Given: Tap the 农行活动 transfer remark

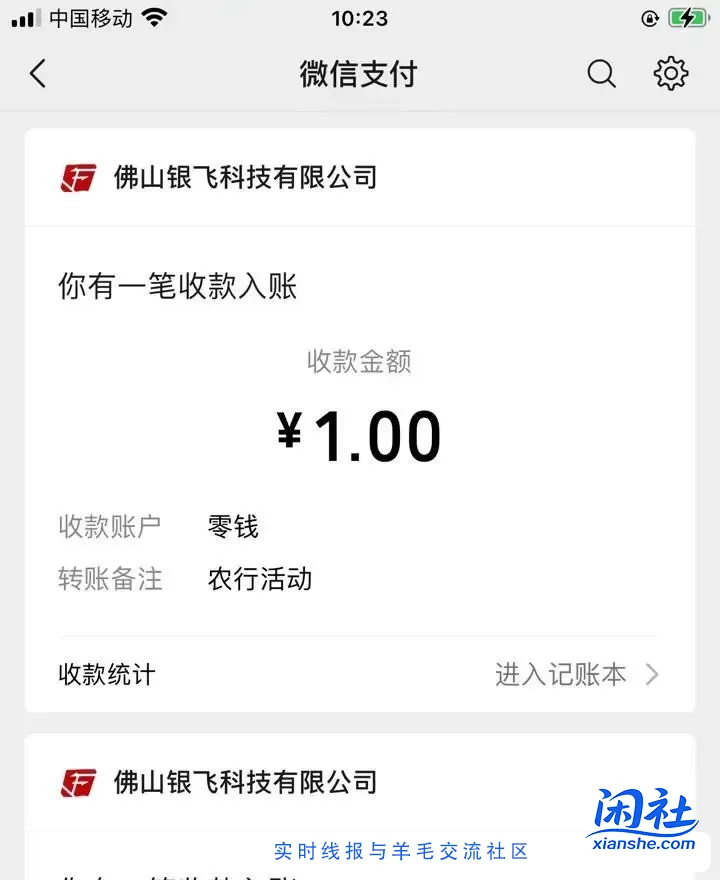Looking at the screenshot, I should [x=259, y=578].
